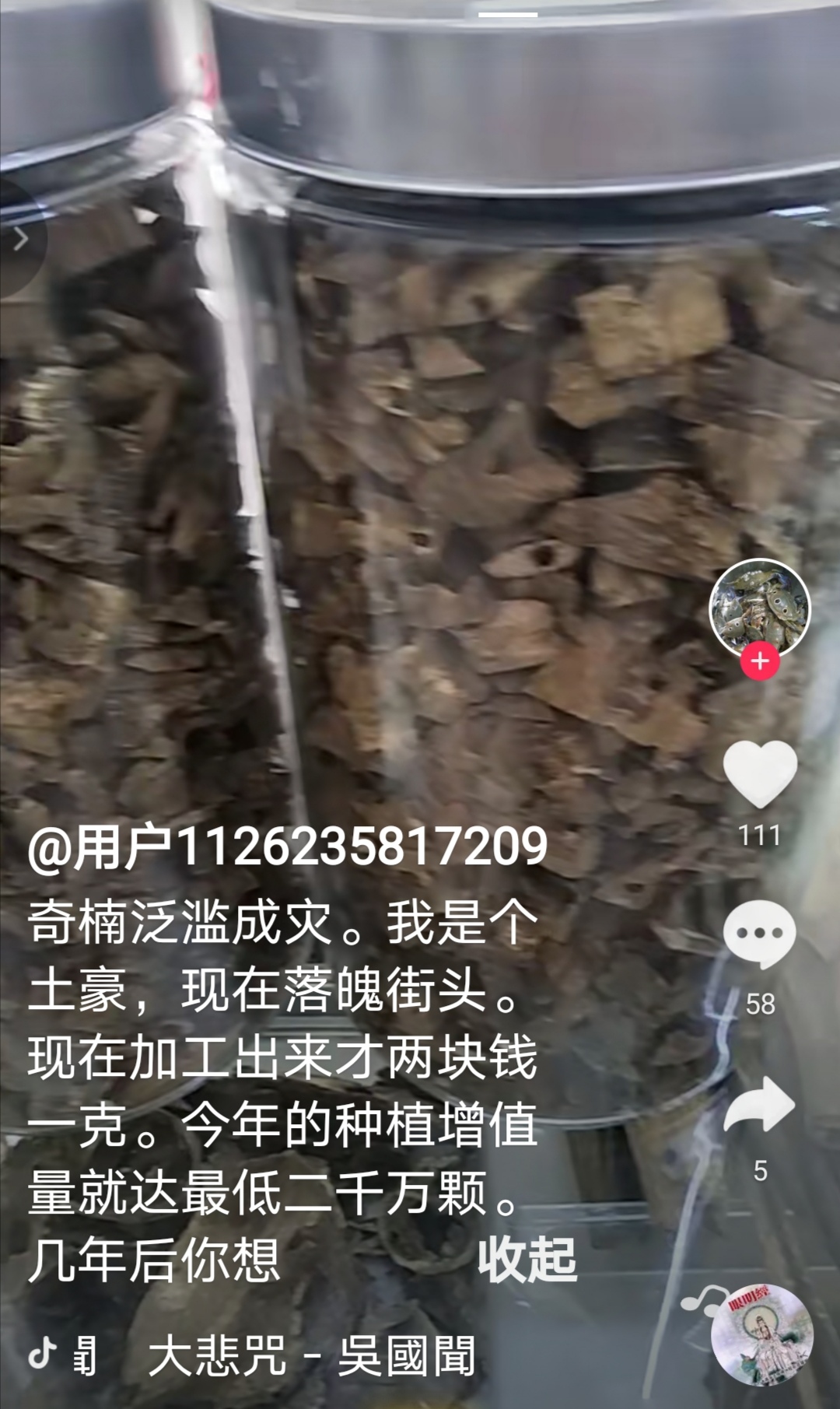This screenshot has height=1409, width=840.
Task: Open the comments section
Action: point(759,935)
